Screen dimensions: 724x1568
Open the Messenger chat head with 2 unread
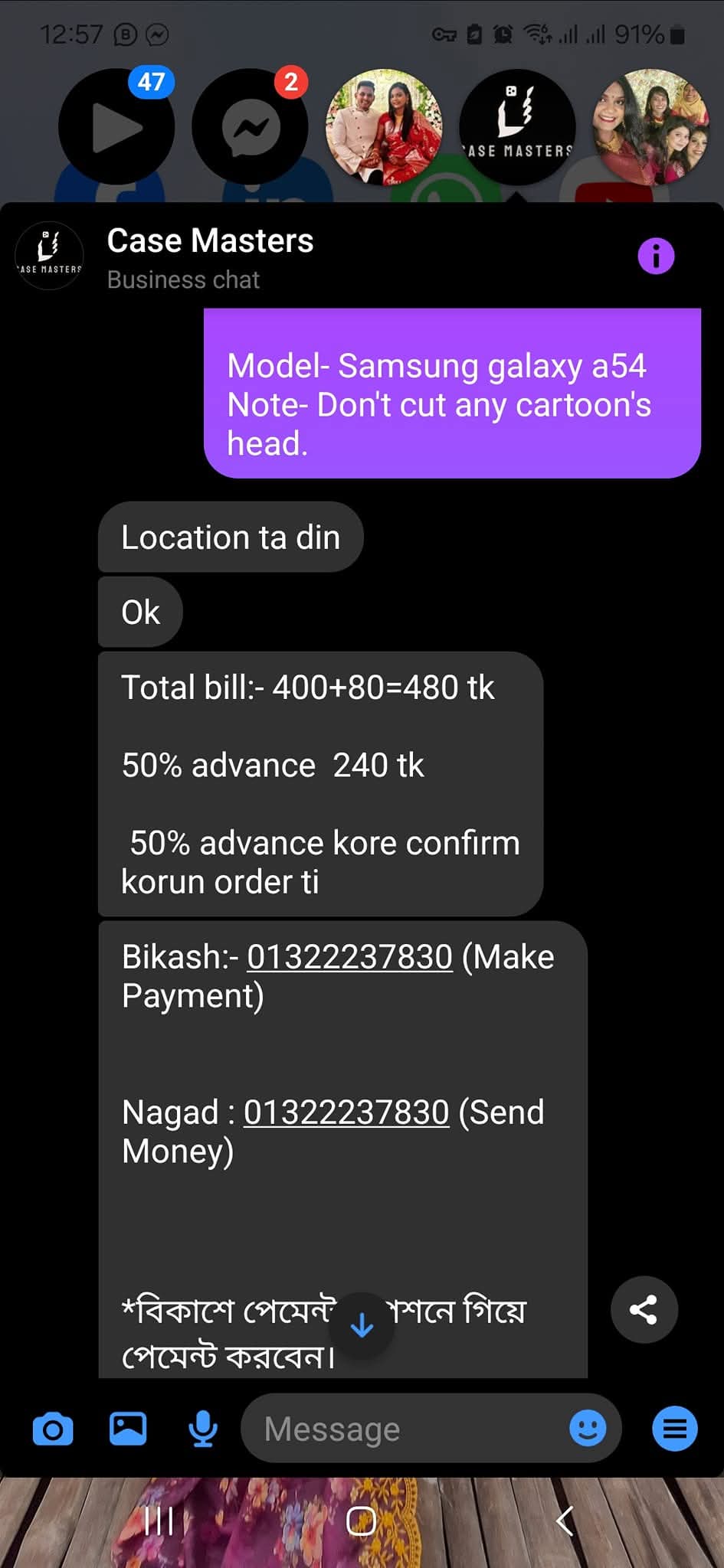(x=250, y=127)
